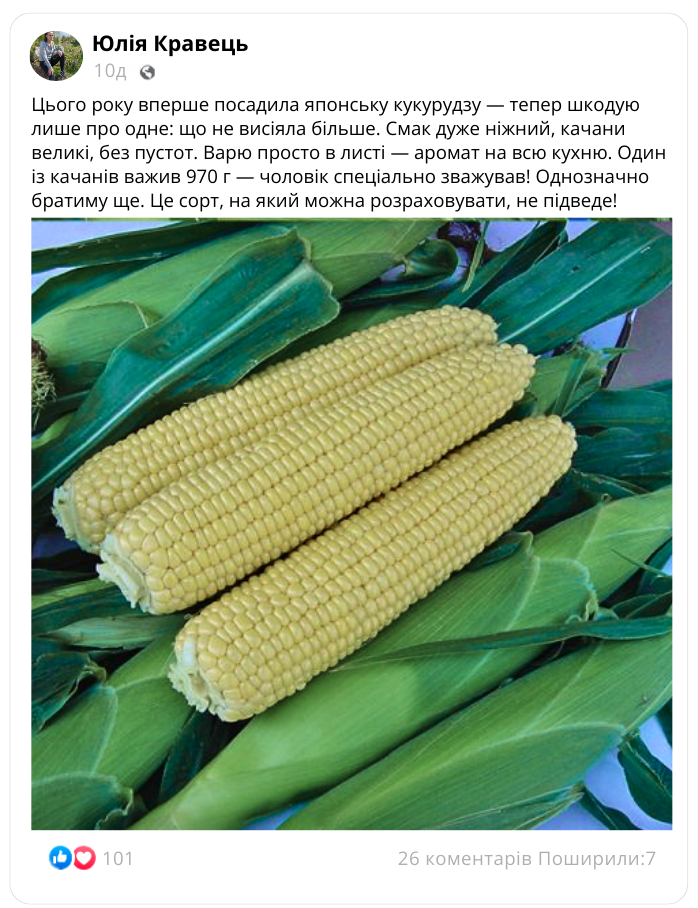Open the corn photo in the post
This screenshot has height=908, width=698.
(351, 524)
